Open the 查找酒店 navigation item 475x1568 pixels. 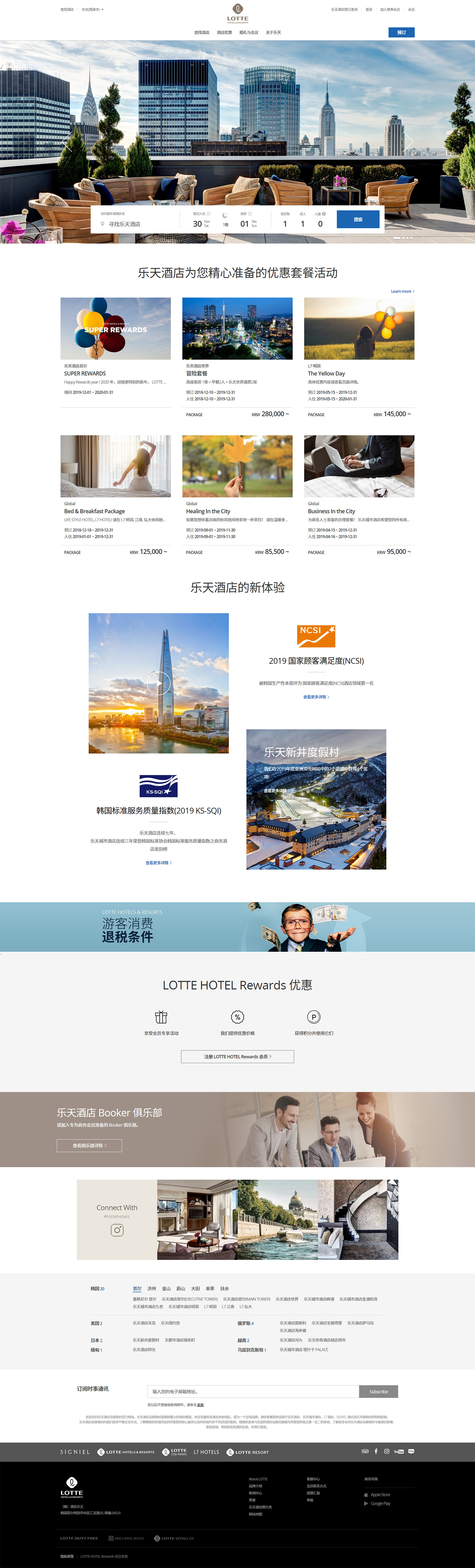[201, 32]
